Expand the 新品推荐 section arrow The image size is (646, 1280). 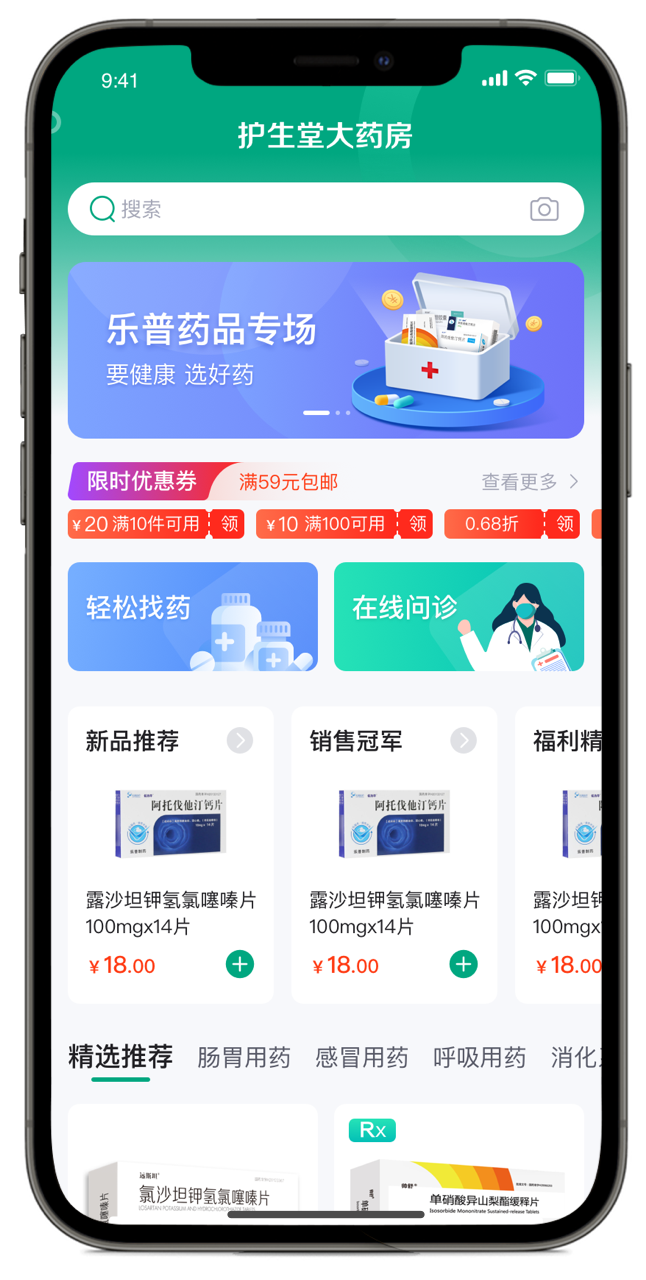[x=239, y=740]
